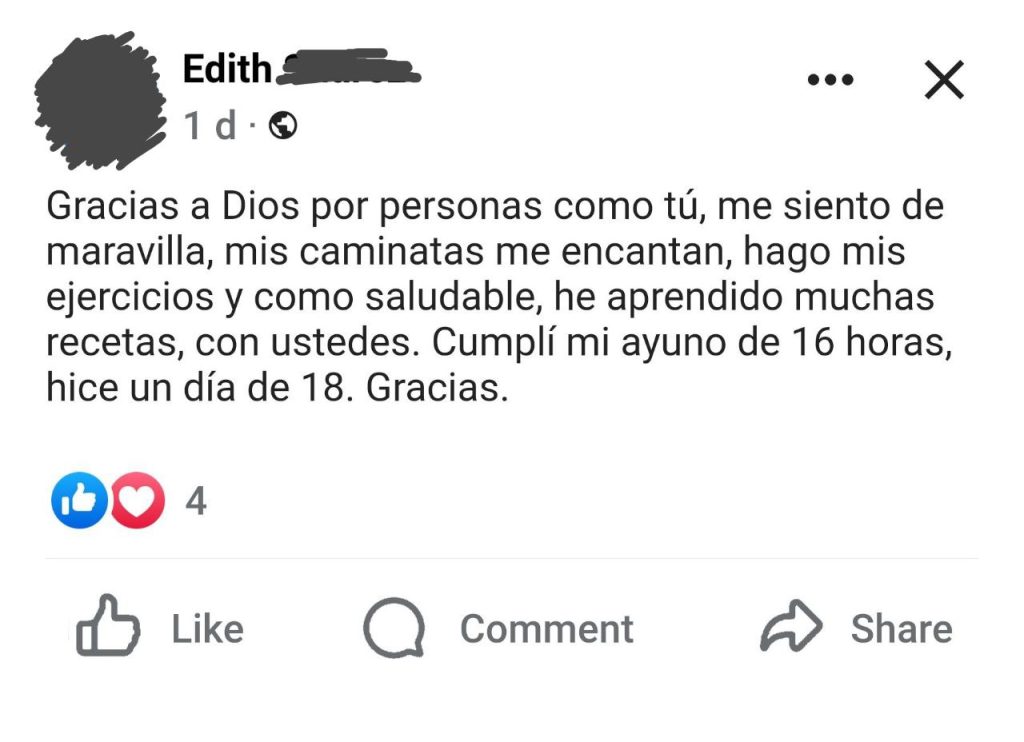Open the three-dot options menu
Screen dimensions: 1024x742
(x=830, y=80)
